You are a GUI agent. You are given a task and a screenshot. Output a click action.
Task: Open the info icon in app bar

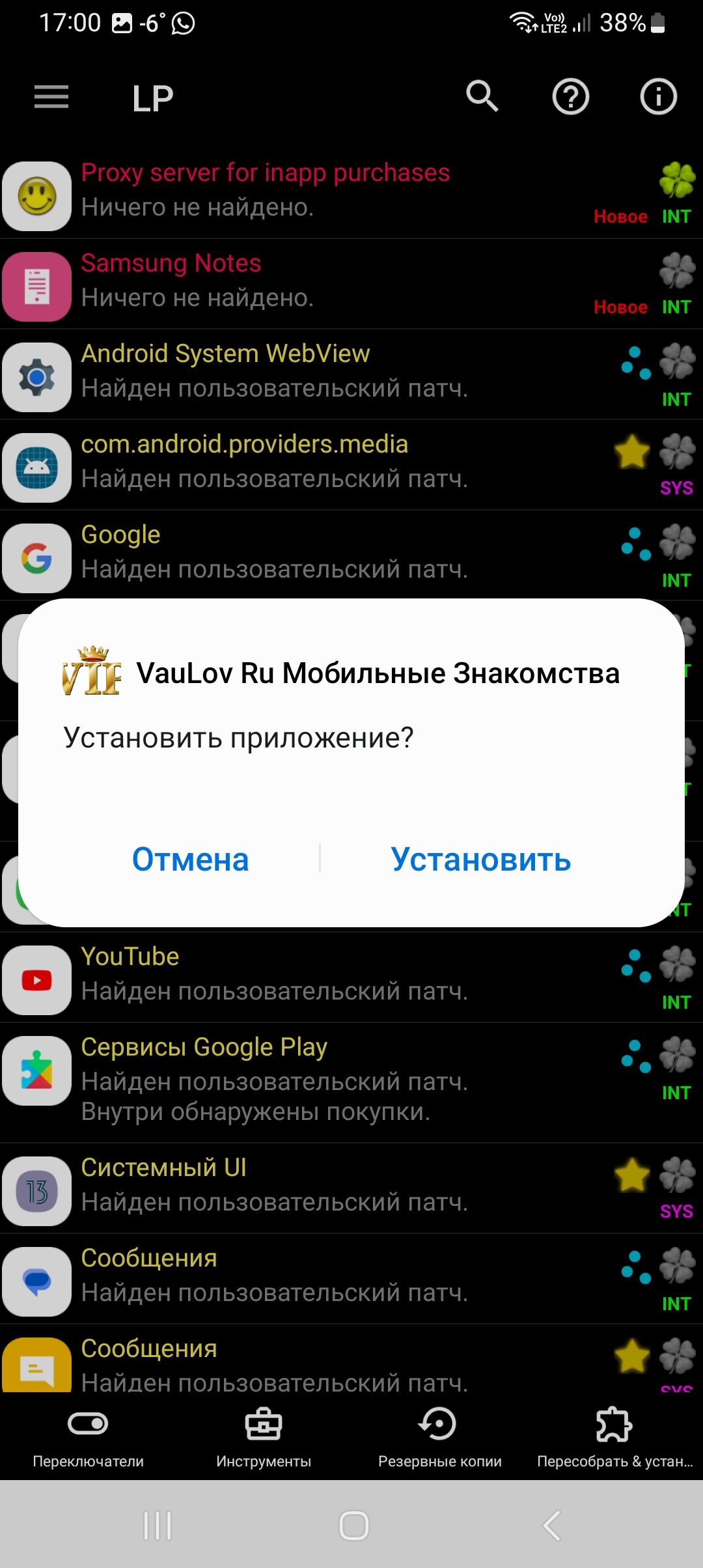658,97
